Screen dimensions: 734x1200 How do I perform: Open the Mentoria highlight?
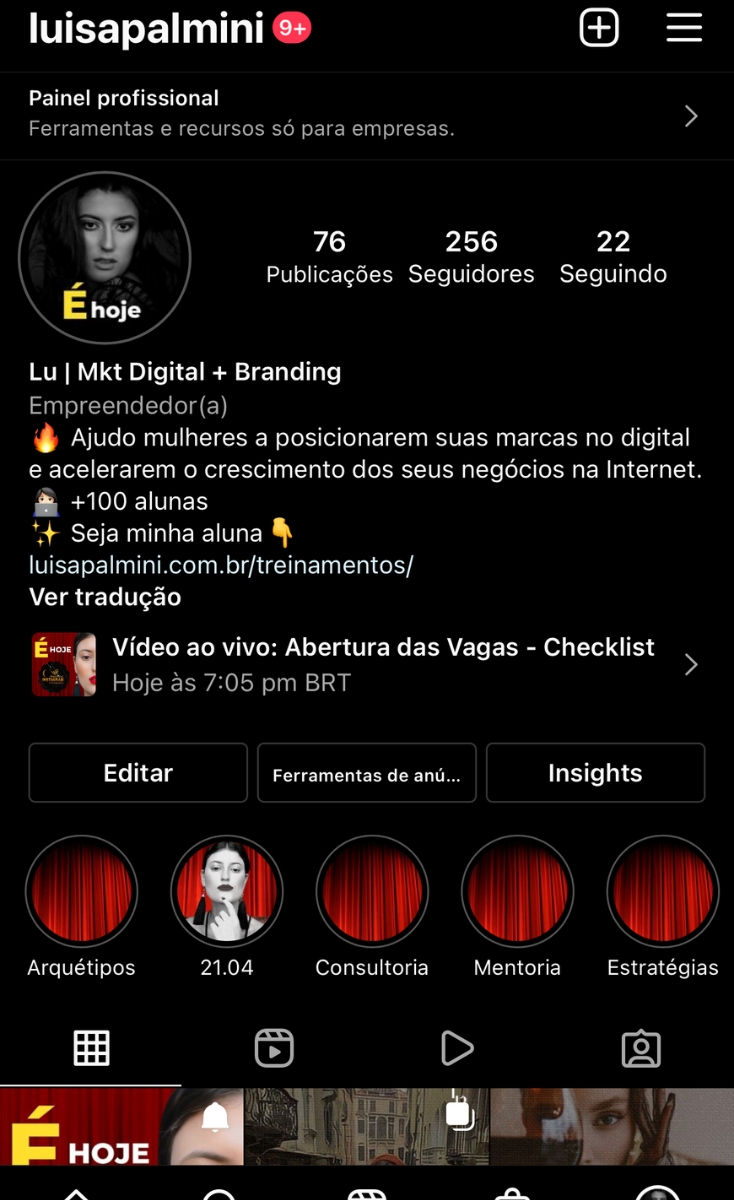tap(517, 892)
